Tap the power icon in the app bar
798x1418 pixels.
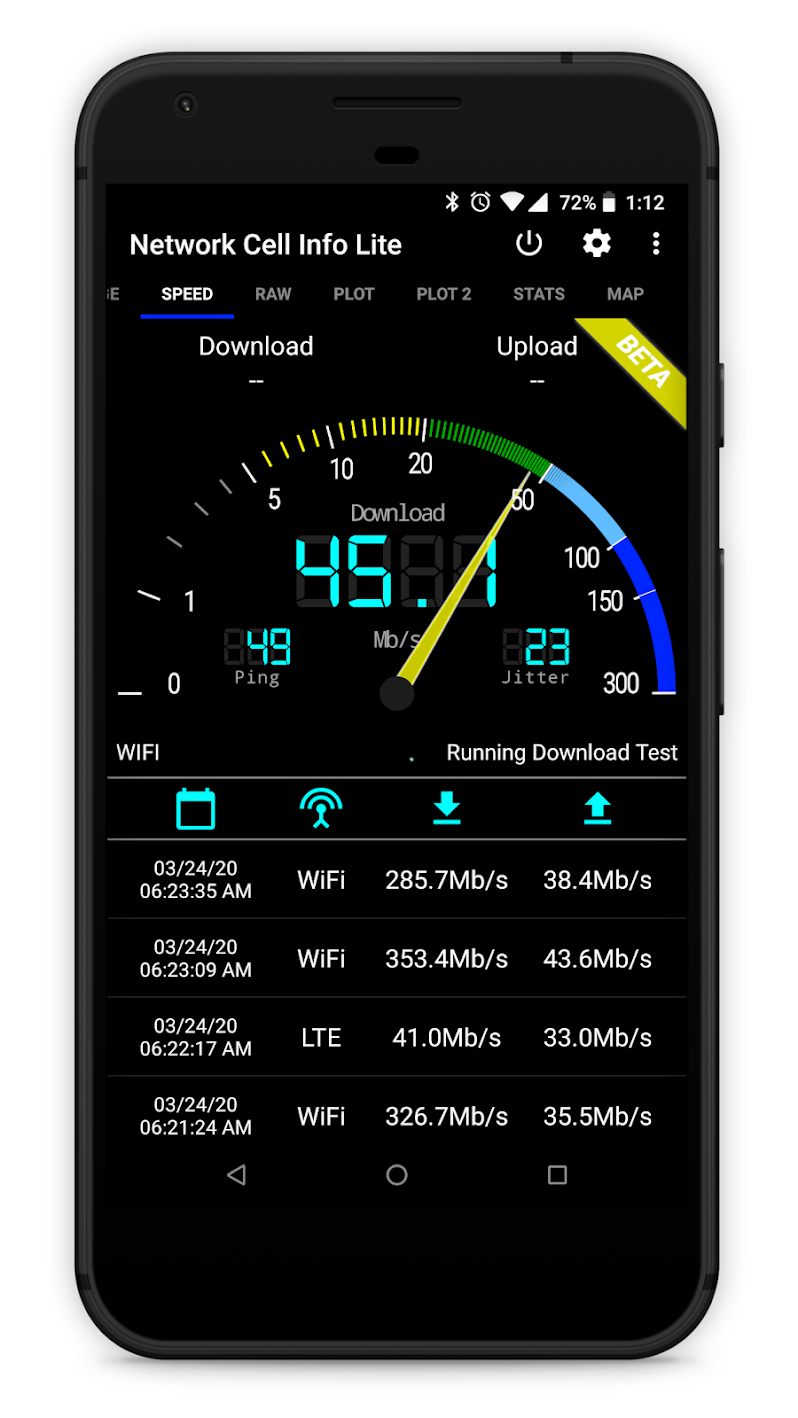tap(529, 243)
